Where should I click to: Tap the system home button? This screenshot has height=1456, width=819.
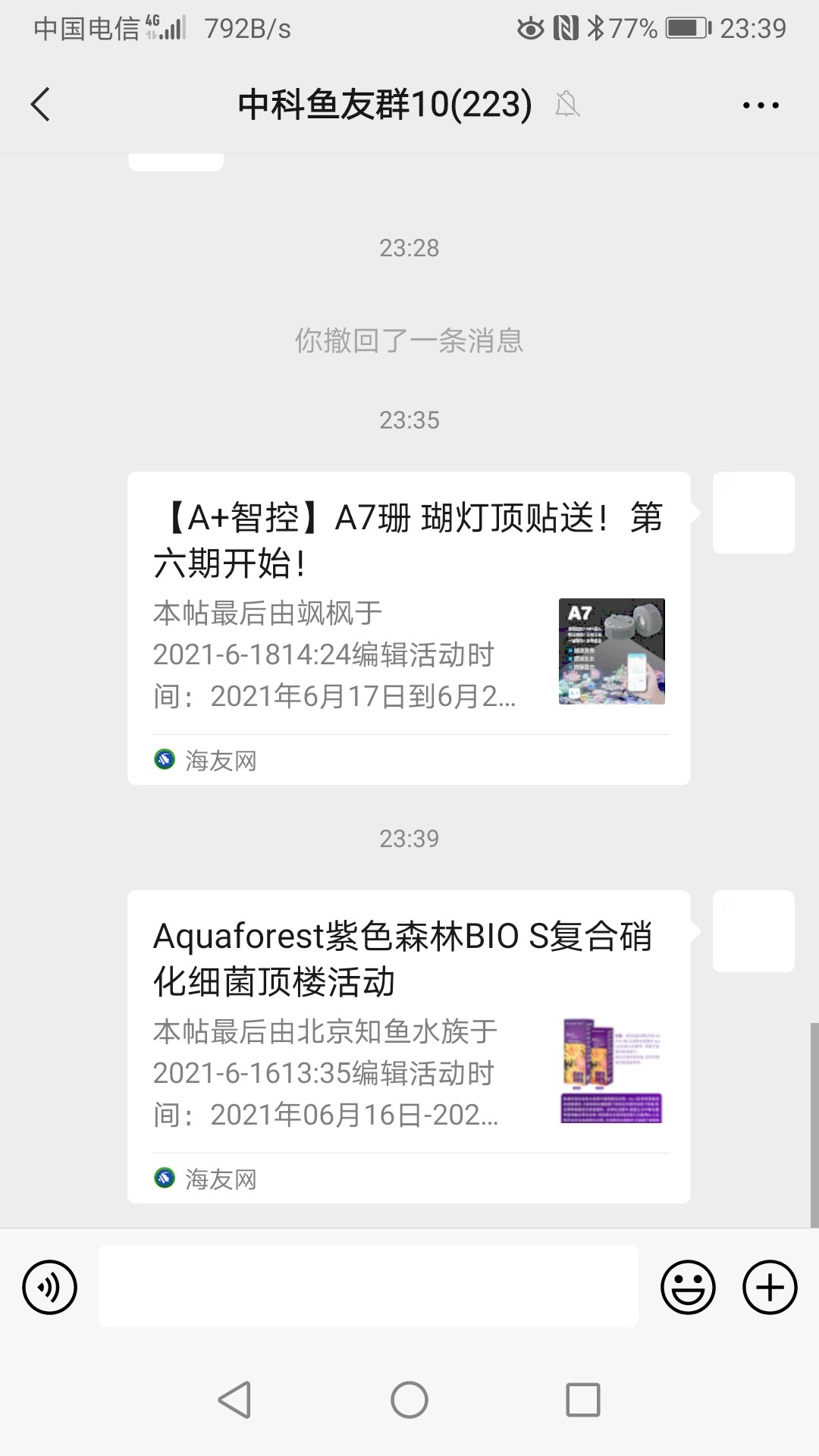click(x=409, y=1399)
